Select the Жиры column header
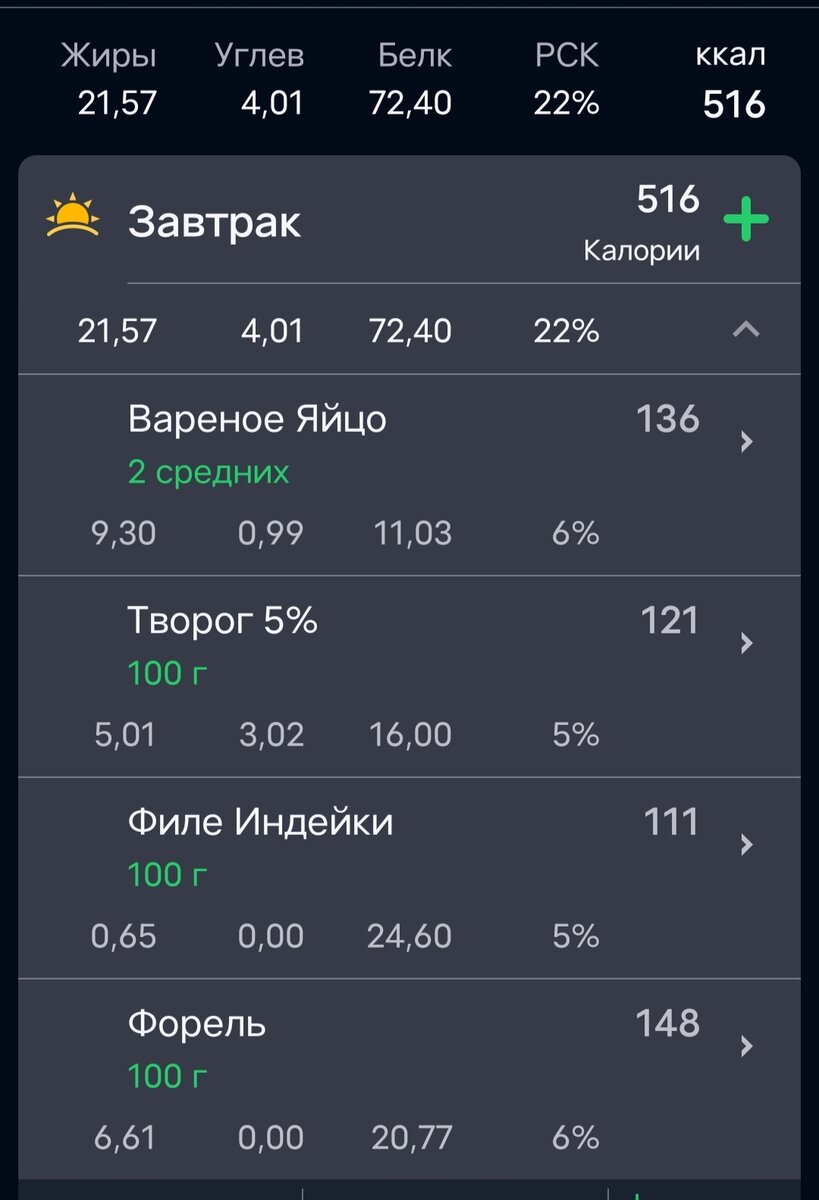The height and width of the screenshot is (1200, 819). coord(108,55)
